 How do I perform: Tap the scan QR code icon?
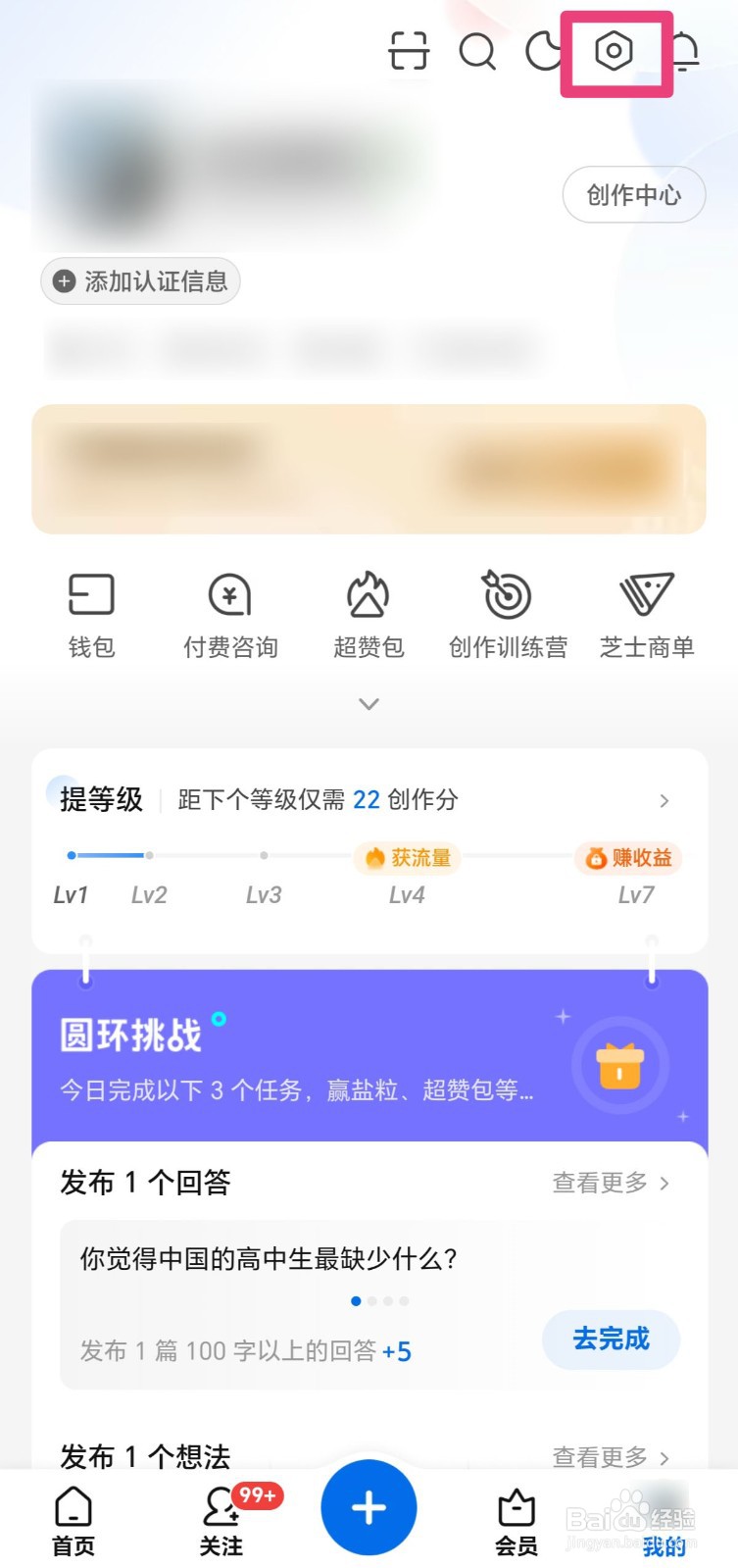(409, 52)
